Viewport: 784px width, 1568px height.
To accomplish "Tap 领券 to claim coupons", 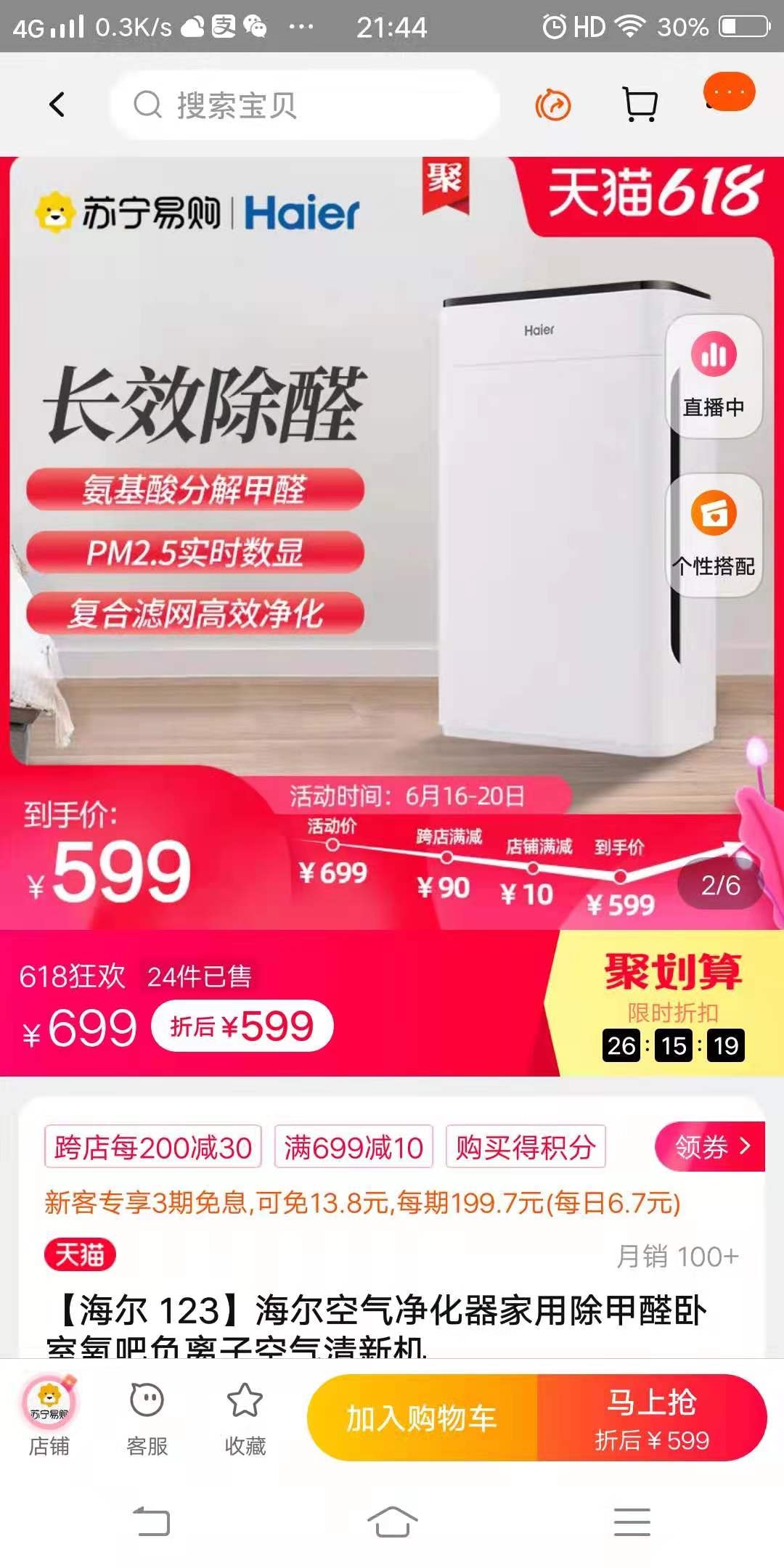I will 710,1147.
